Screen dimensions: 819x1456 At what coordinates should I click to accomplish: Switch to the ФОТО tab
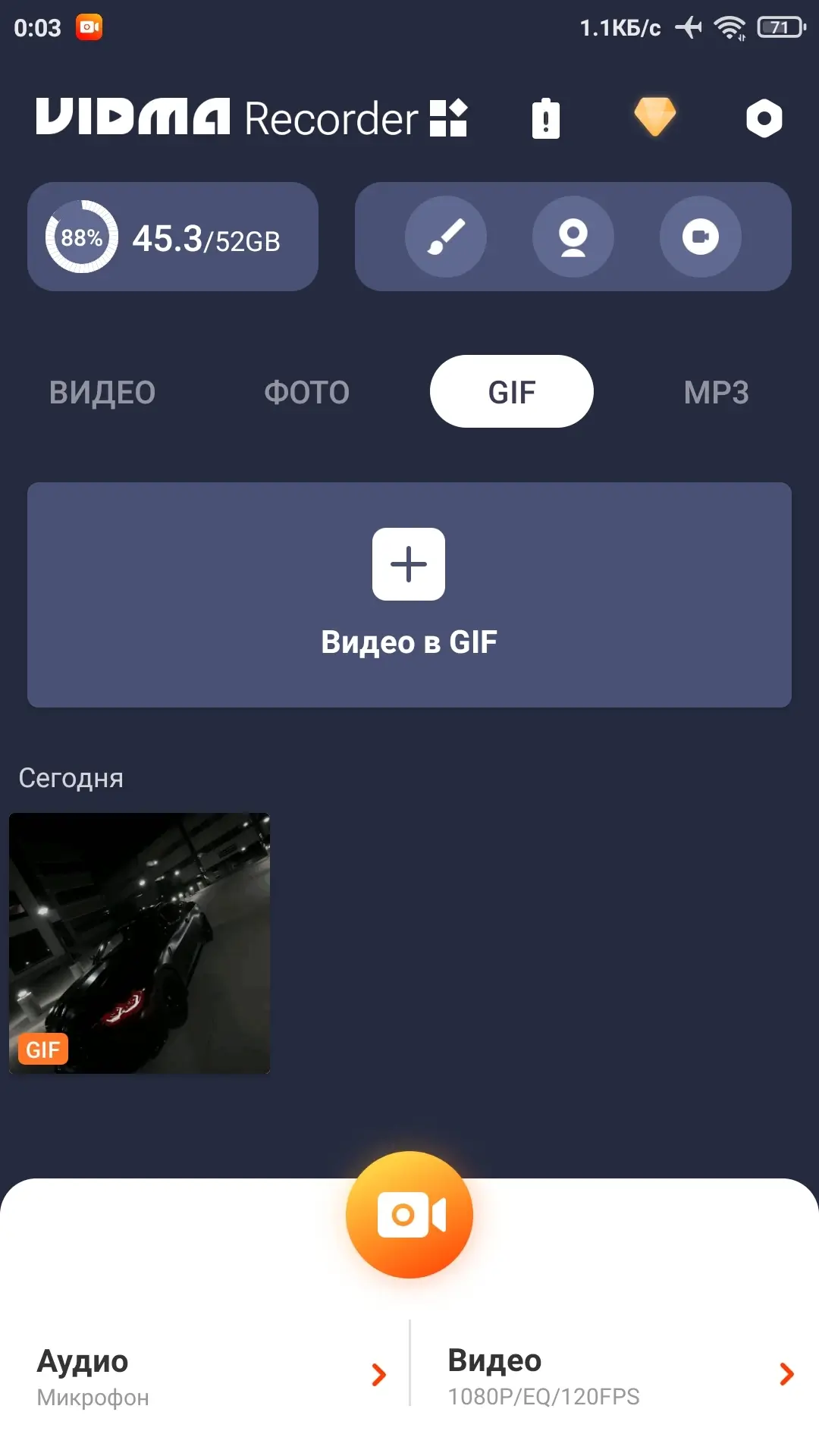point(307,392)
